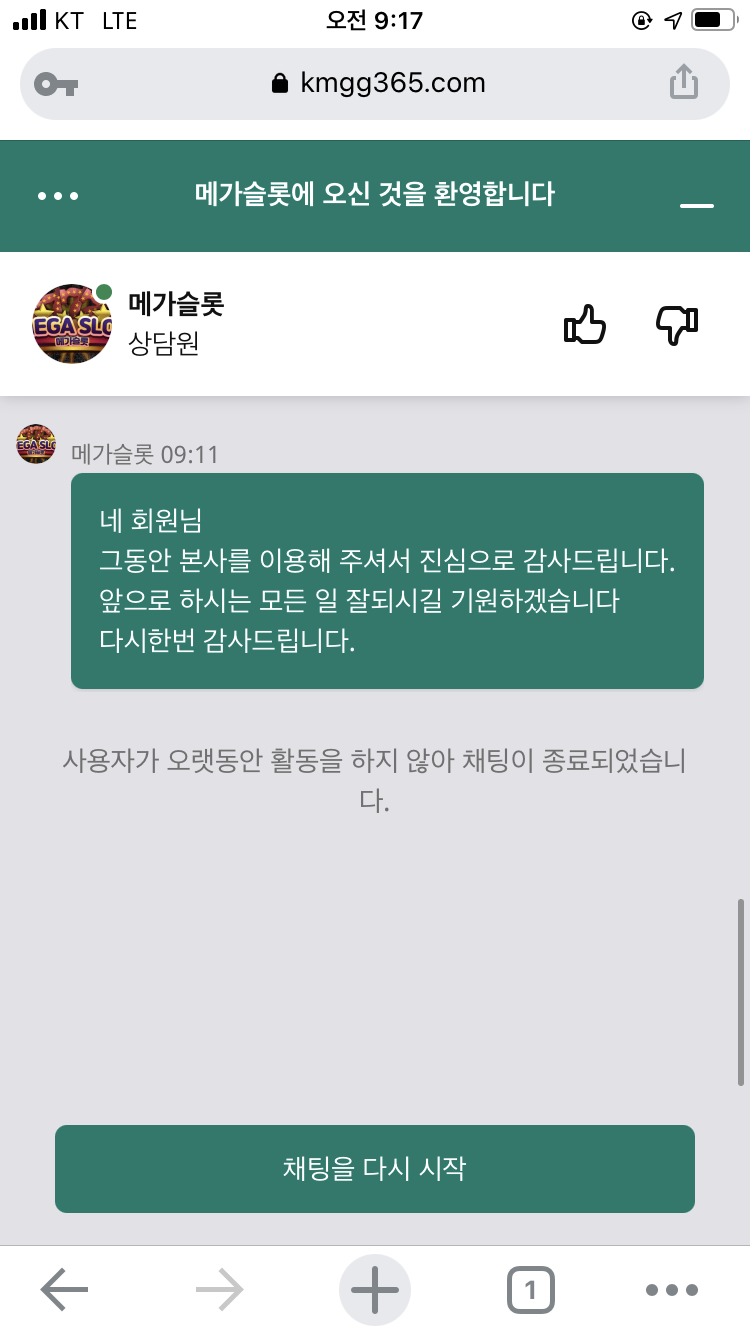Open saved passwords key icon
The image size is (750, 1334).
coord(56,84)
